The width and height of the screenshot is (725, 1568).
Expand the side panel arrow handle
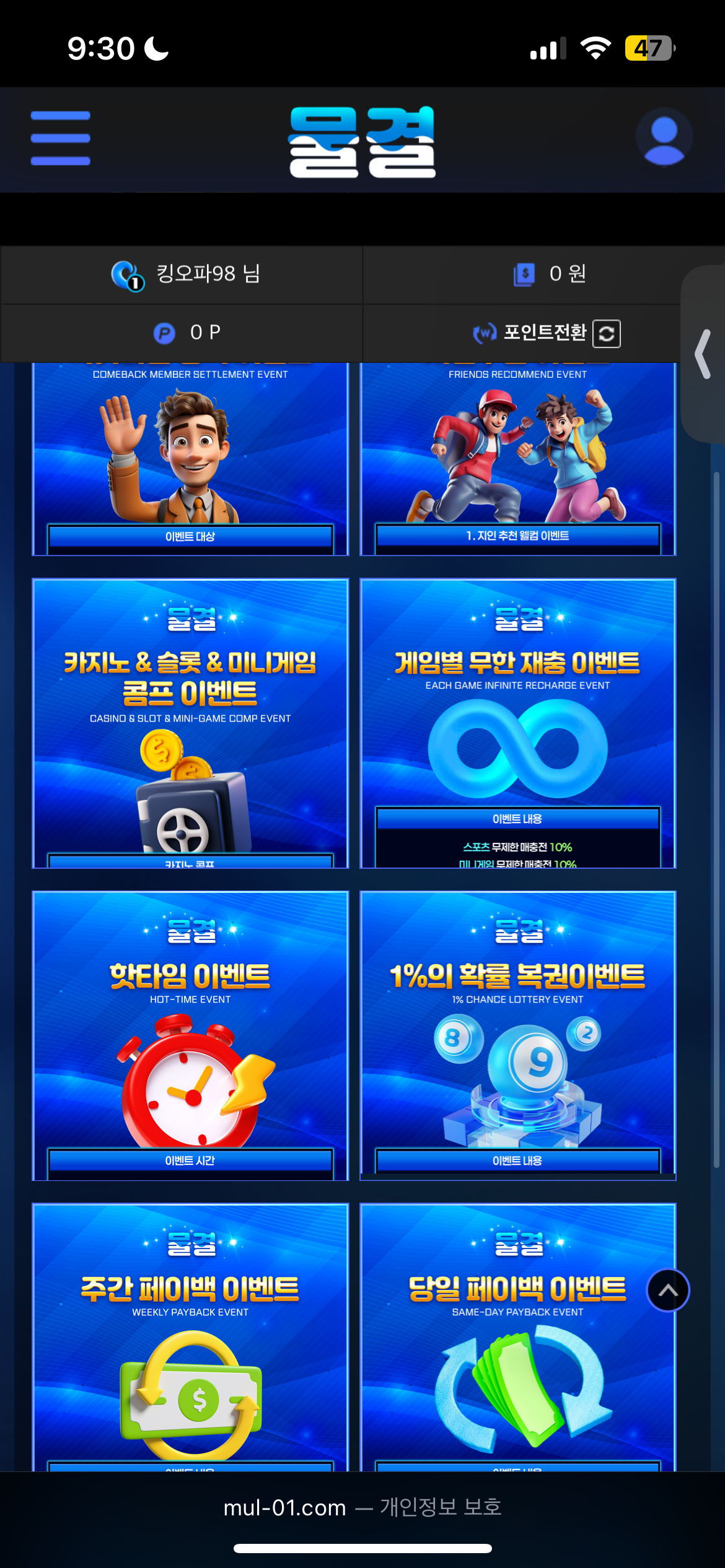(x=703, y=354)
